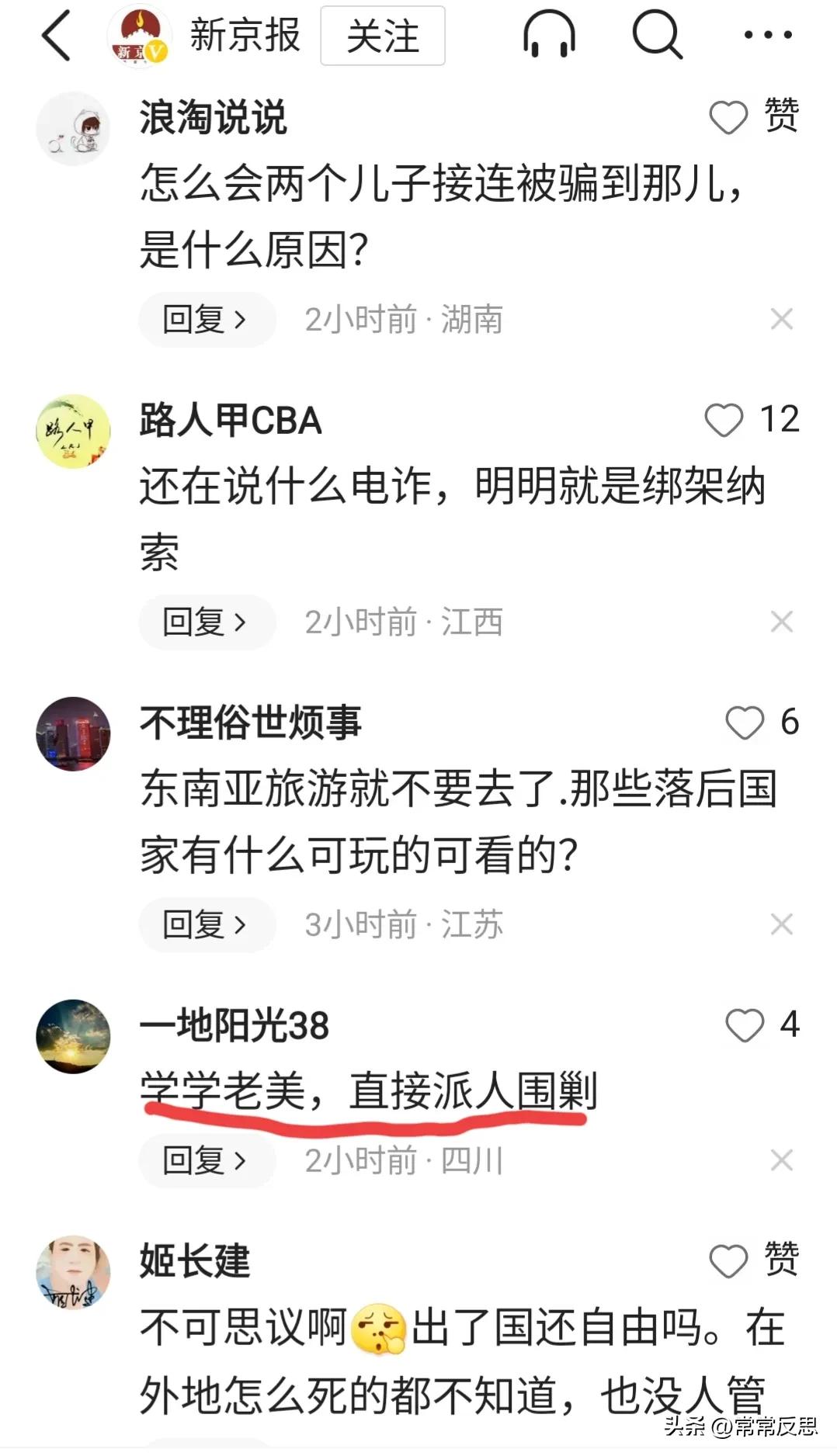
Task: Open the 新京报 account avatar
Action: [139, 36]
